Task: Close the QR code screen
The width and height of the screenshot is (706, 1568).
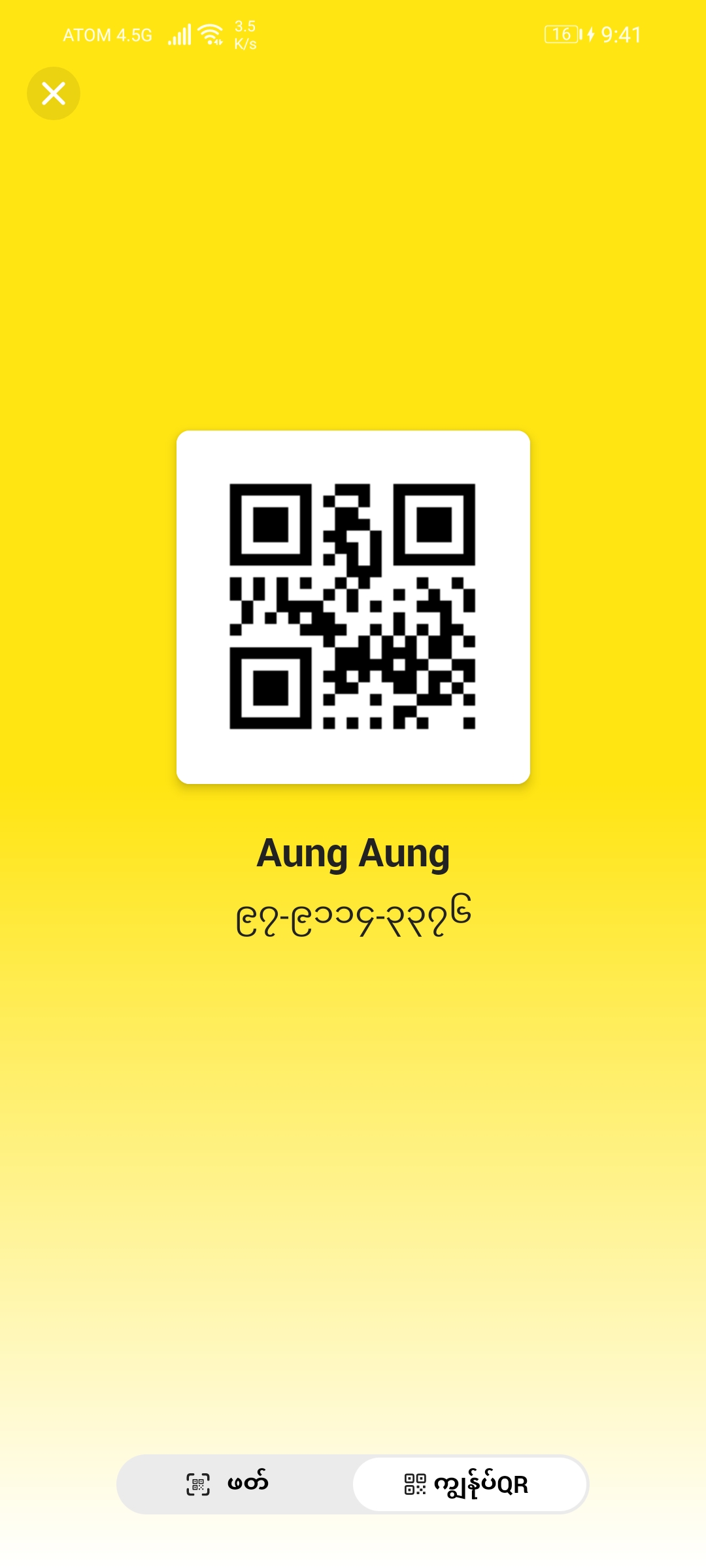Action: point(54,93)
